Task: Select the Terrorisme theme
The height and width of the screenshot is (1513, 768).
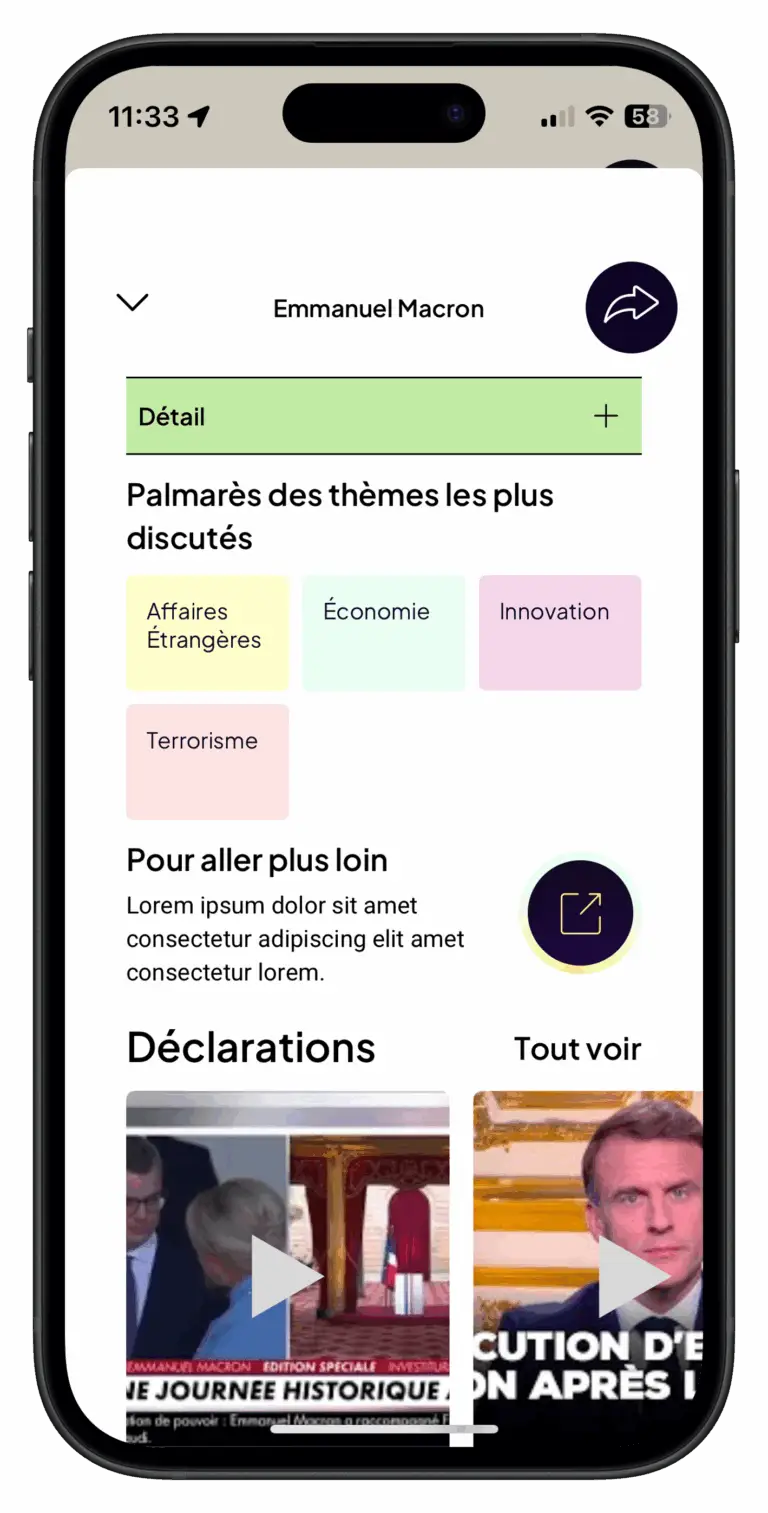Action: point(207,761)
